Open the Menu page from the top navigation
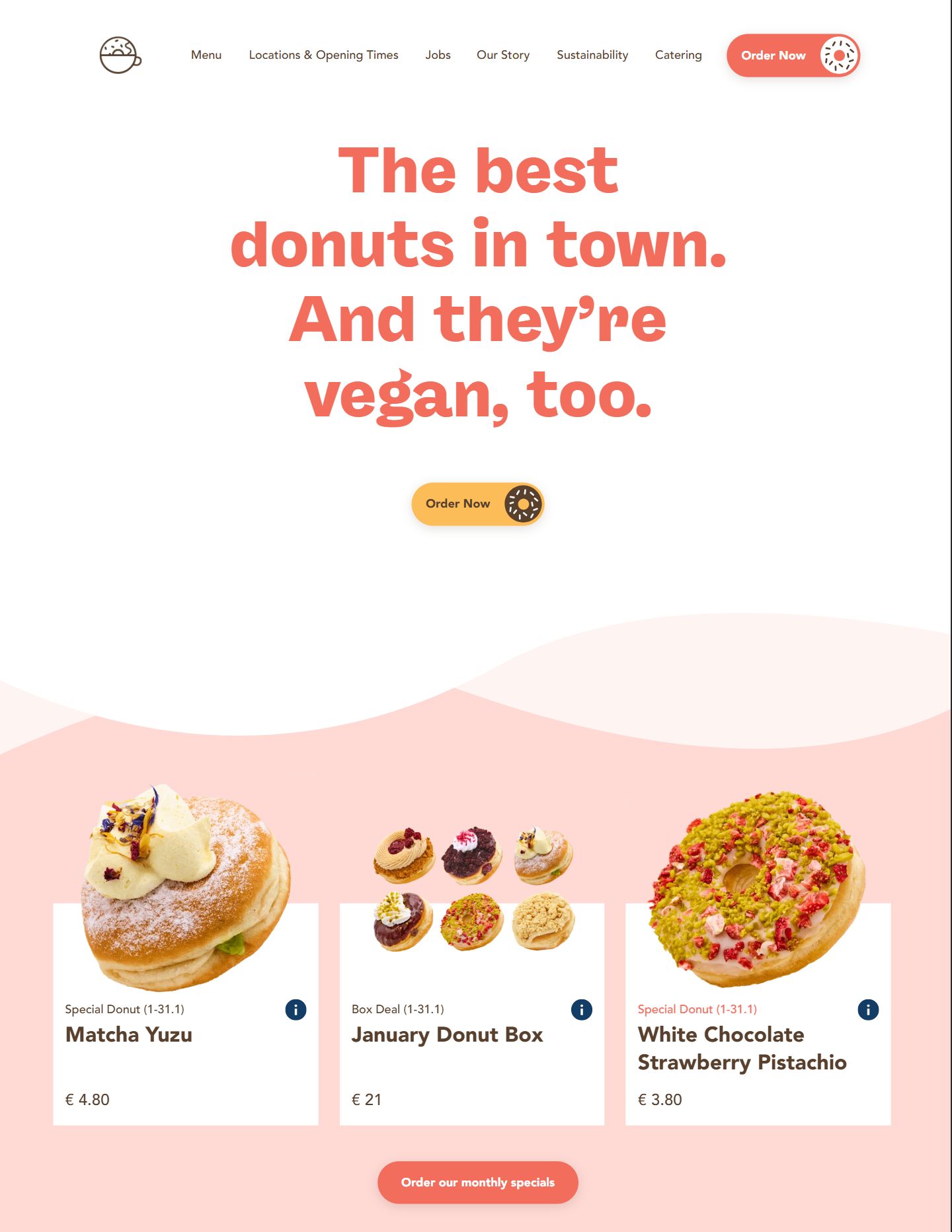The image size is (952, 1232). point(206,55)
